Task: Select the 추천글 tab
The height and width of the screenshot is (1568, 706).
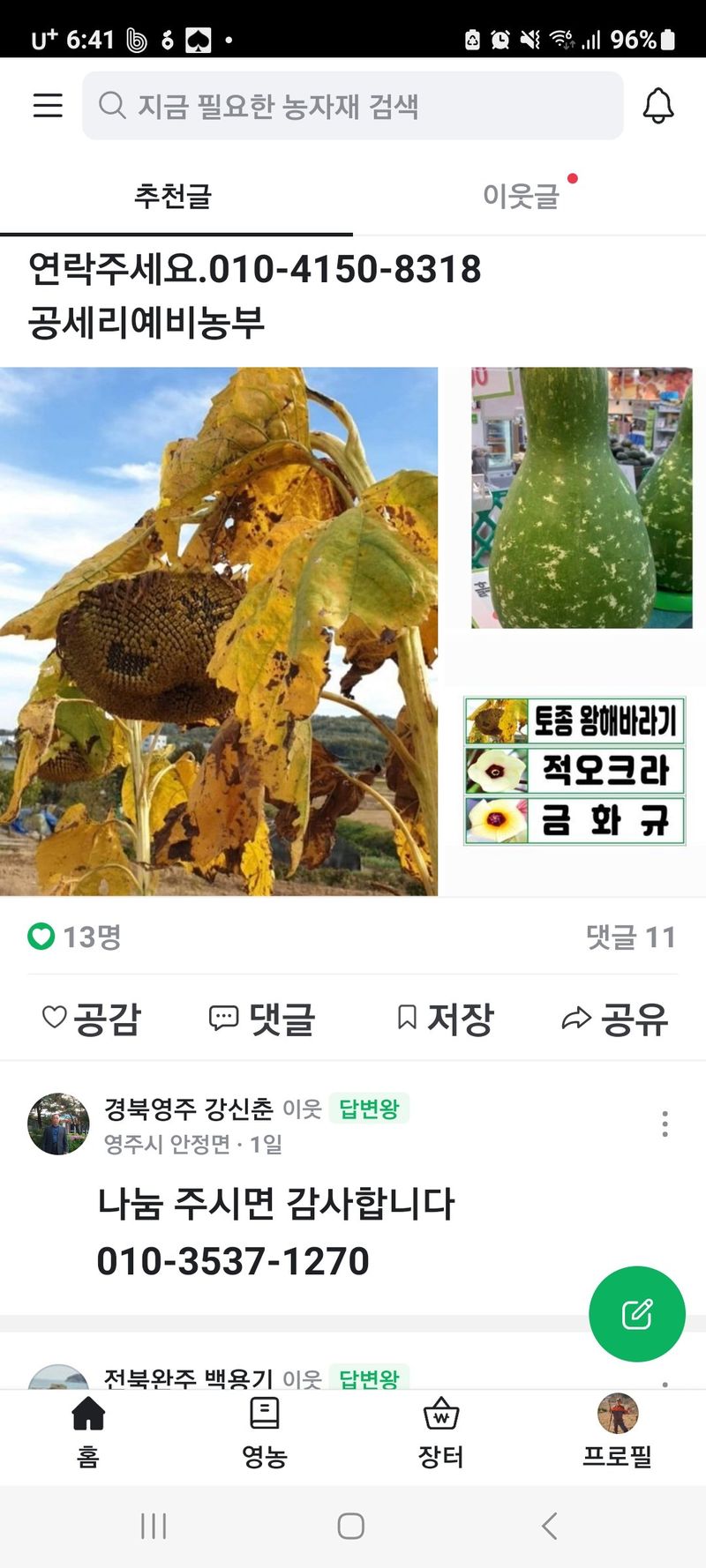Action: click(173, 194)
